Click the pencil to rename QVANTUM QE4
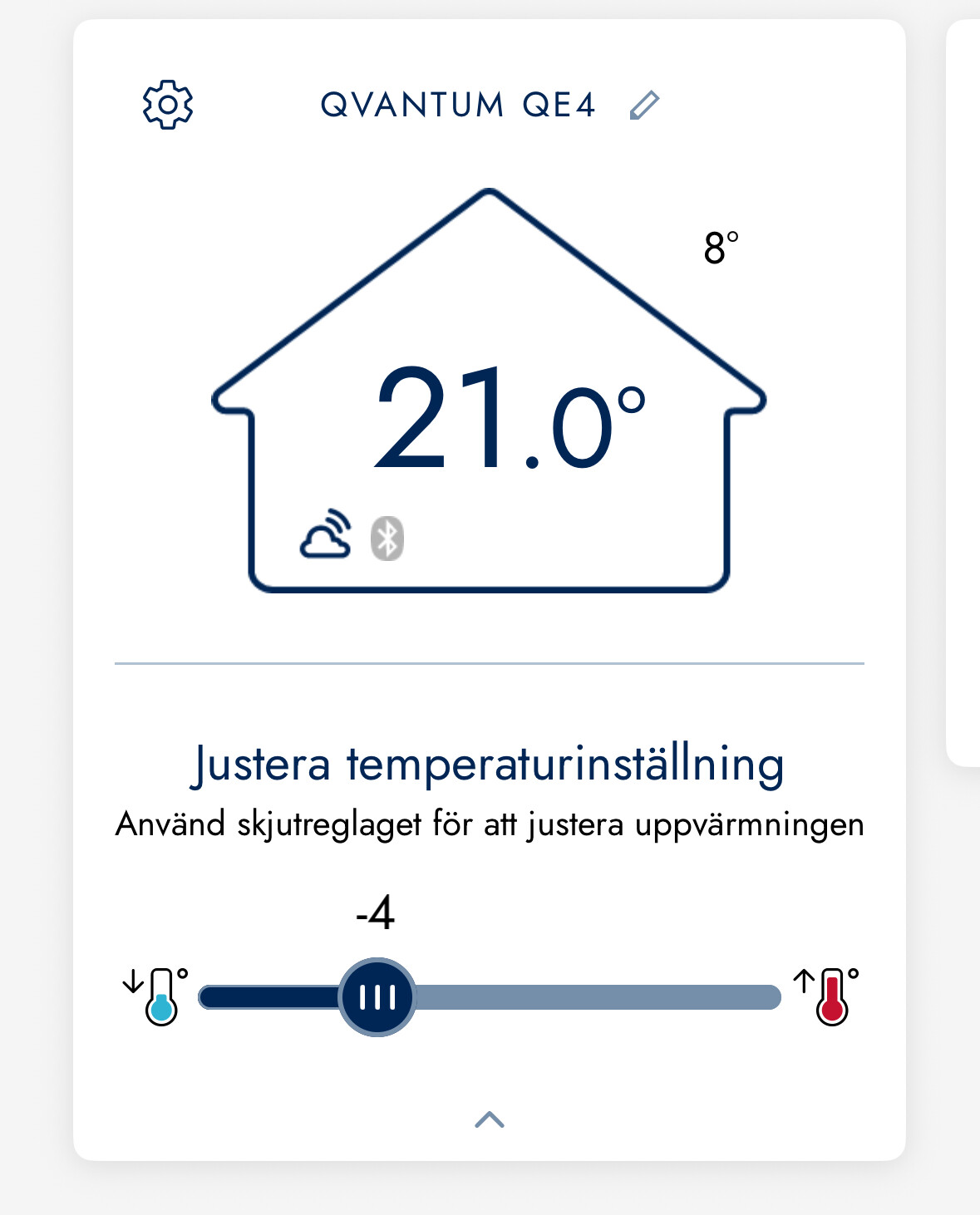The width and height of the screenshot is (980, 1215). 643,105
